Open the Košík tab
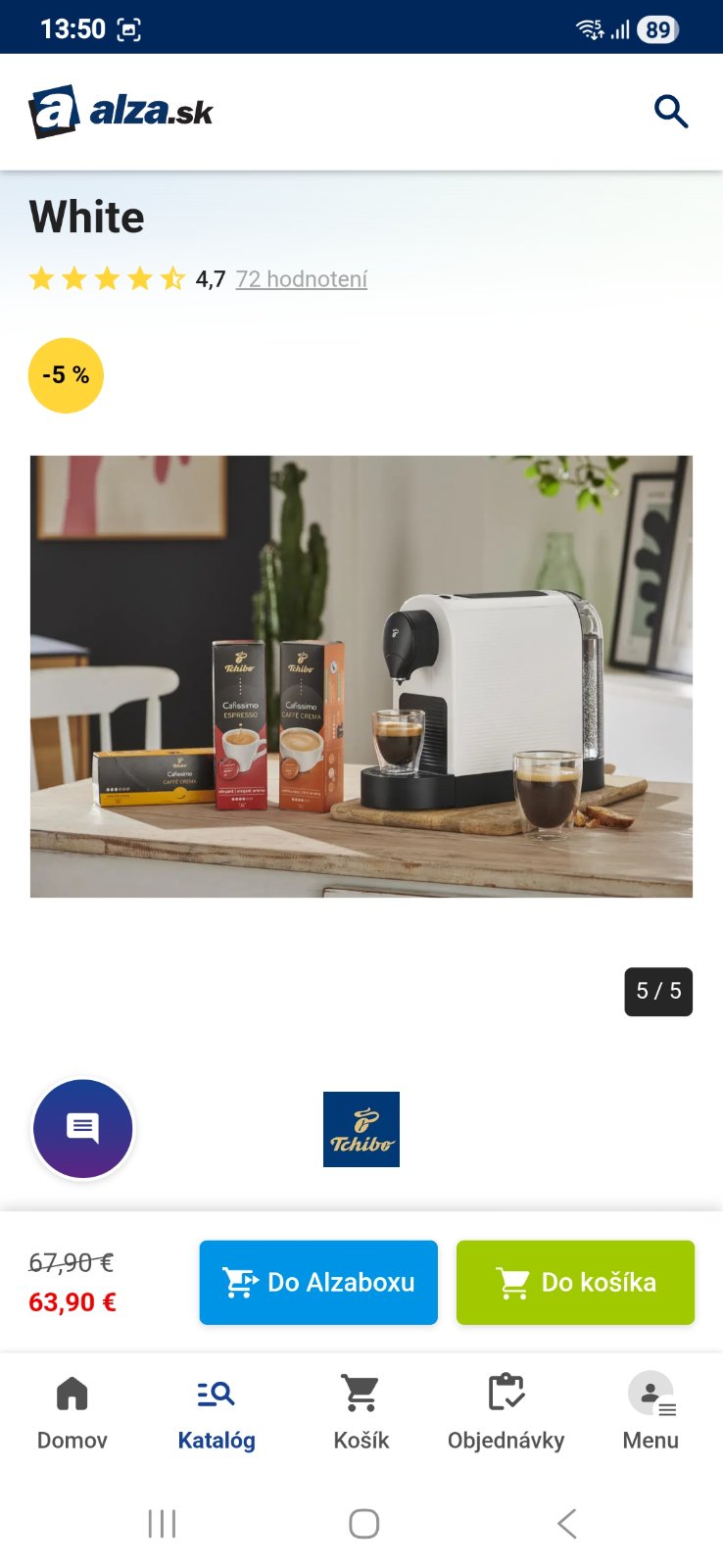This screenshot has width=723, height=1568. 361,1413
